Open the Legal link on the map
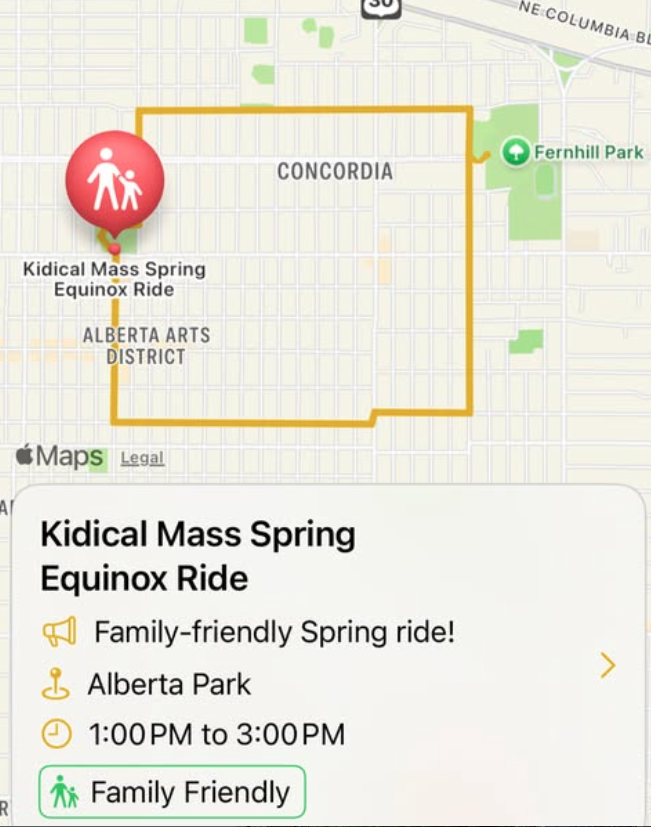The width and height of the screenshot is (651, 827). 142,458
